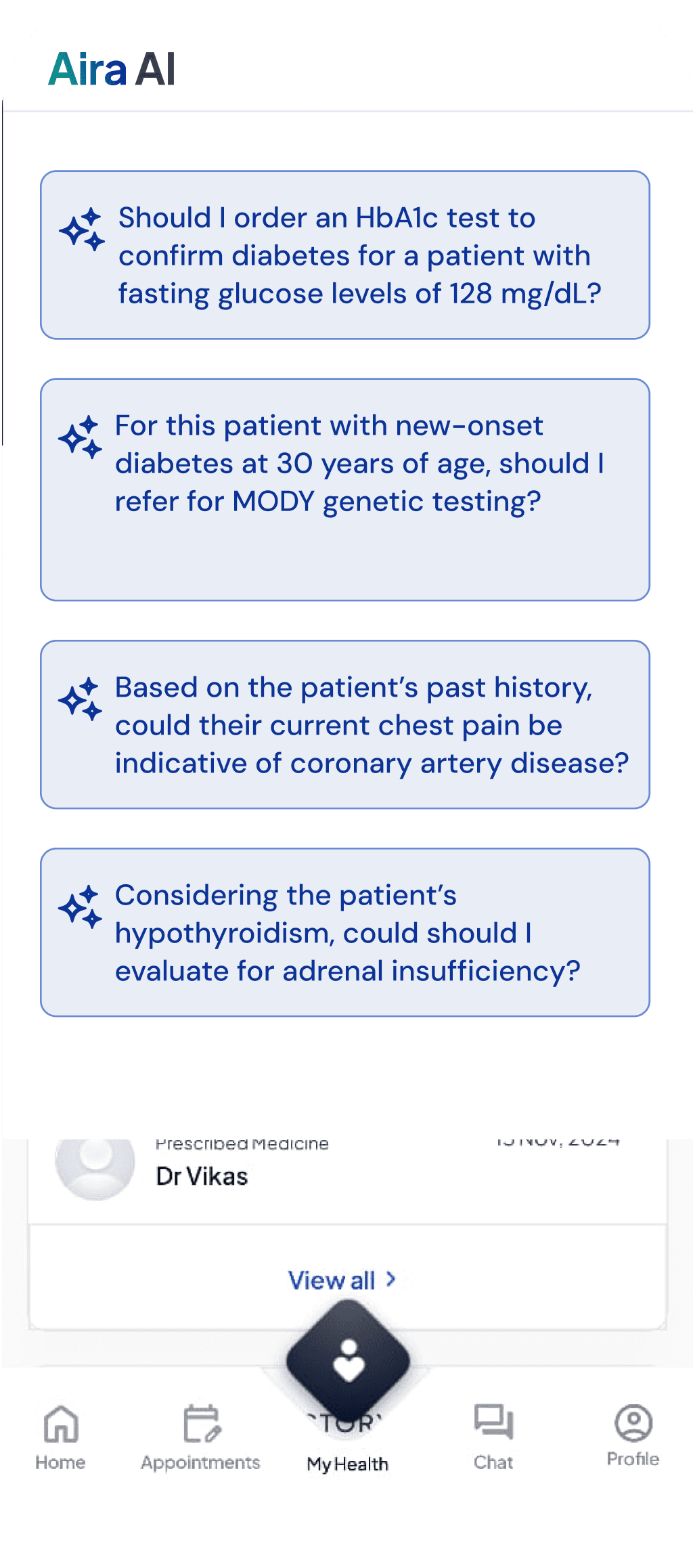Select the HbA1c test suggestion prompt

pos(345,255)
